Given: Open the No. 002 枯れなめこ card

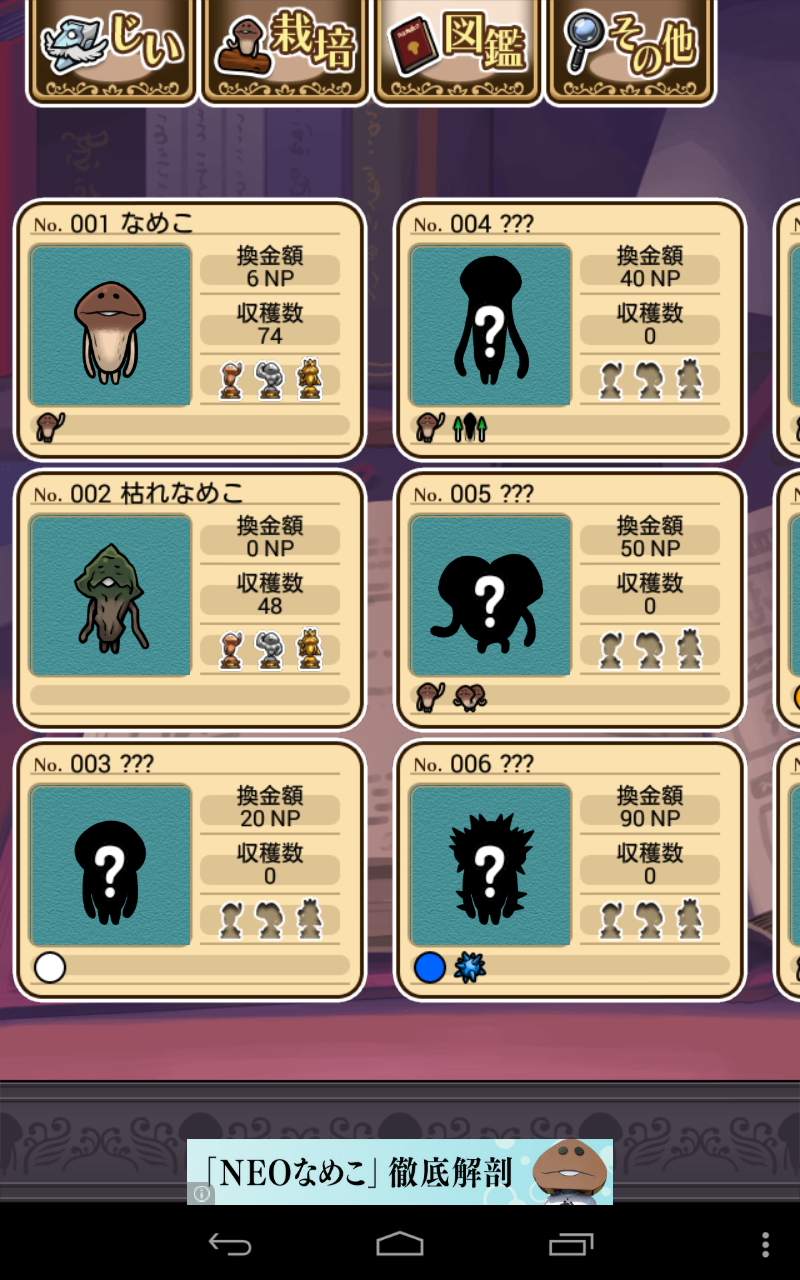Looking at the screenshot, I should [189, 600].
